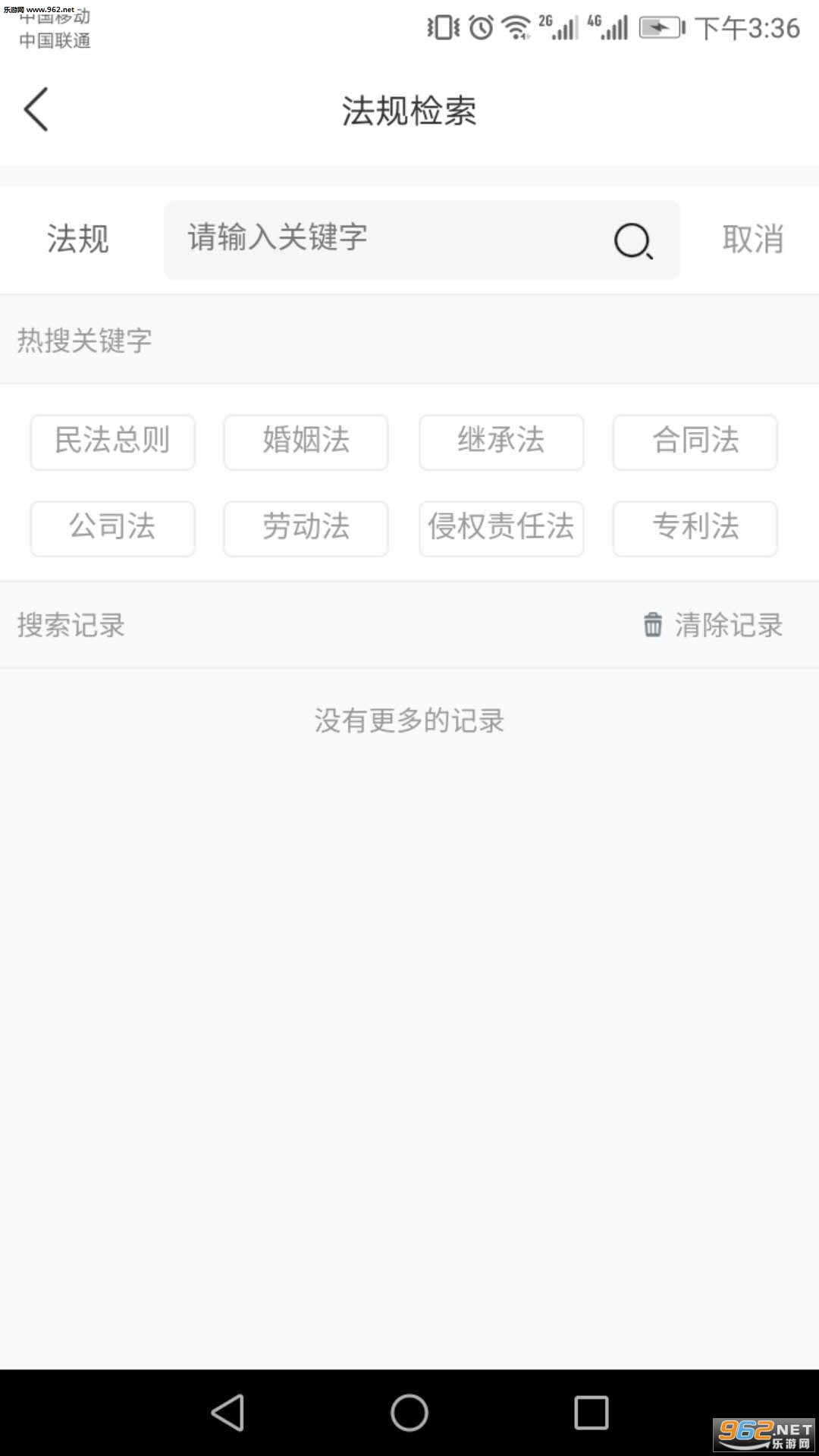The height and width of the screenshot is (1456, 819).
Task: Tap the magnifier search icon
Action: click(632, 241)
